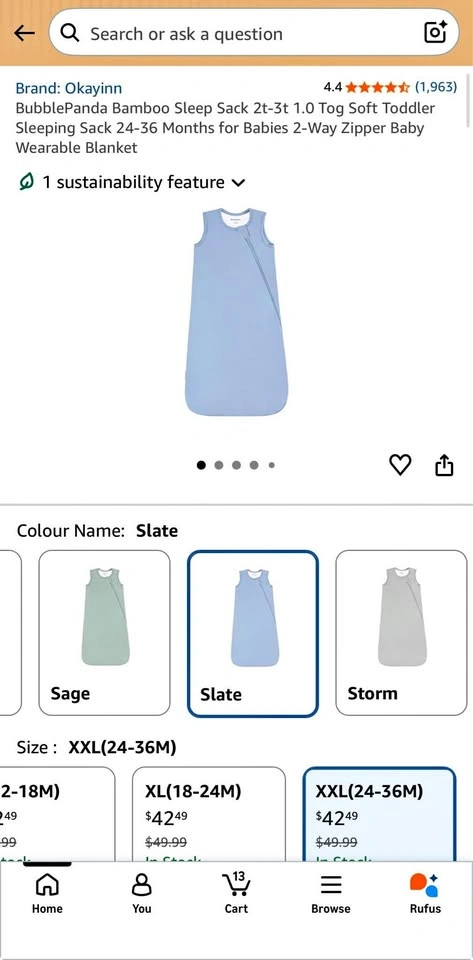Open the 1,963 customer ratings
This screenshot has width=473, height=960.
pyautogui.click(x=436, y=87)
